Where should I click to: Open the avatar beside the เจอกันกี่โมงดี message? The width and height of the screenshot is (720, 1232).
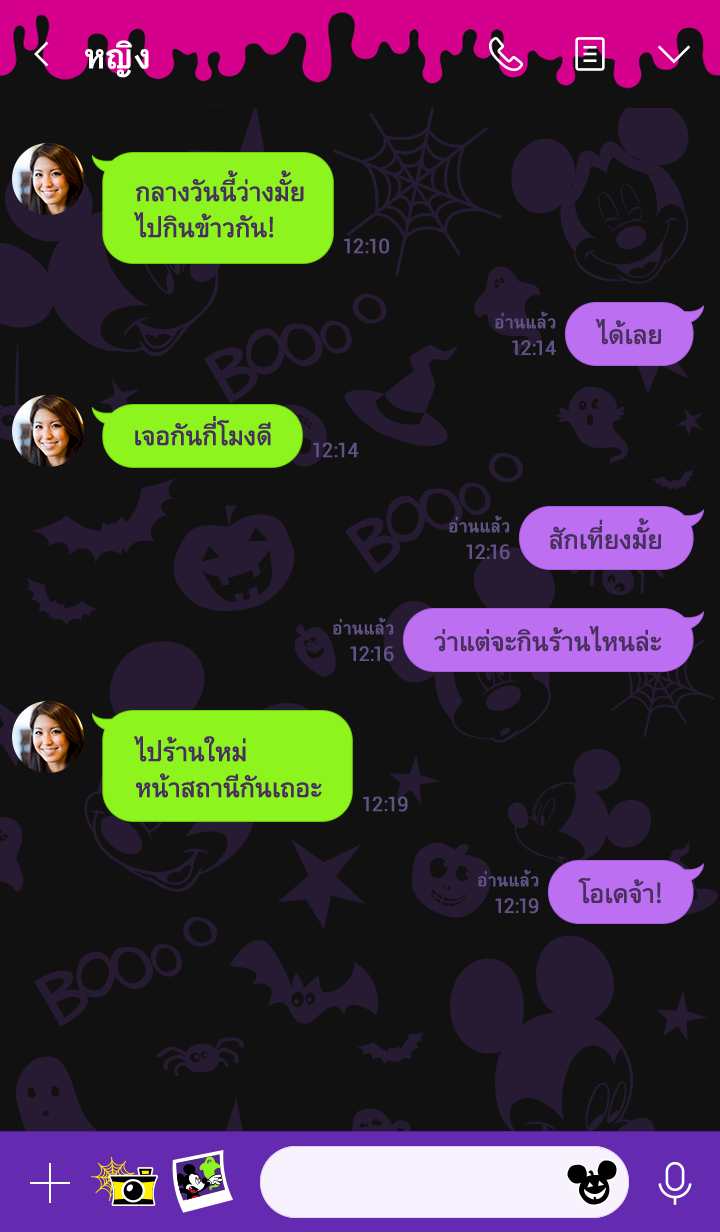tap(48, 431)
